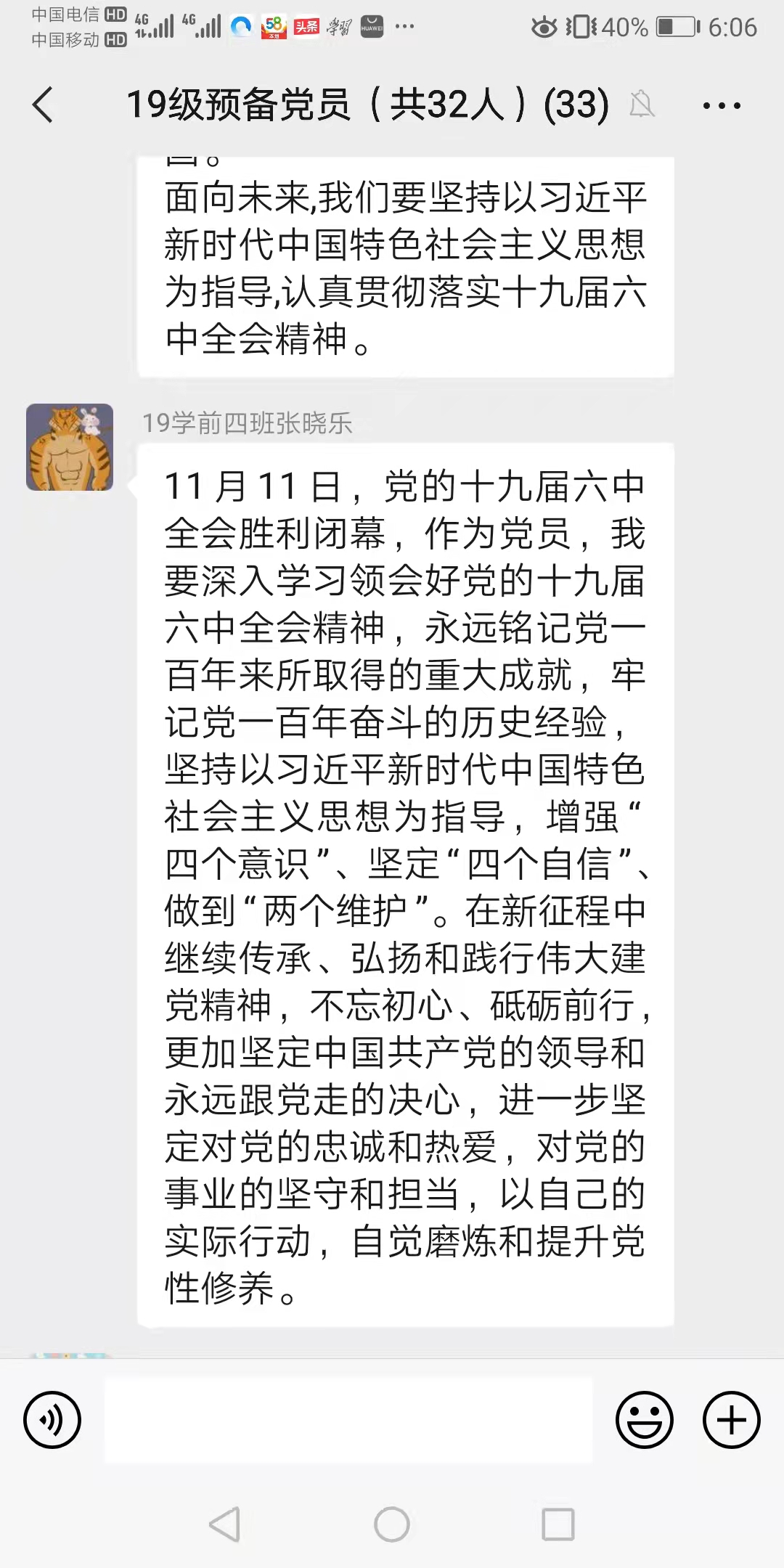Open the plus attachment menu
784x1568 pixels.
pyautogui.click(x=731, y=1420)
